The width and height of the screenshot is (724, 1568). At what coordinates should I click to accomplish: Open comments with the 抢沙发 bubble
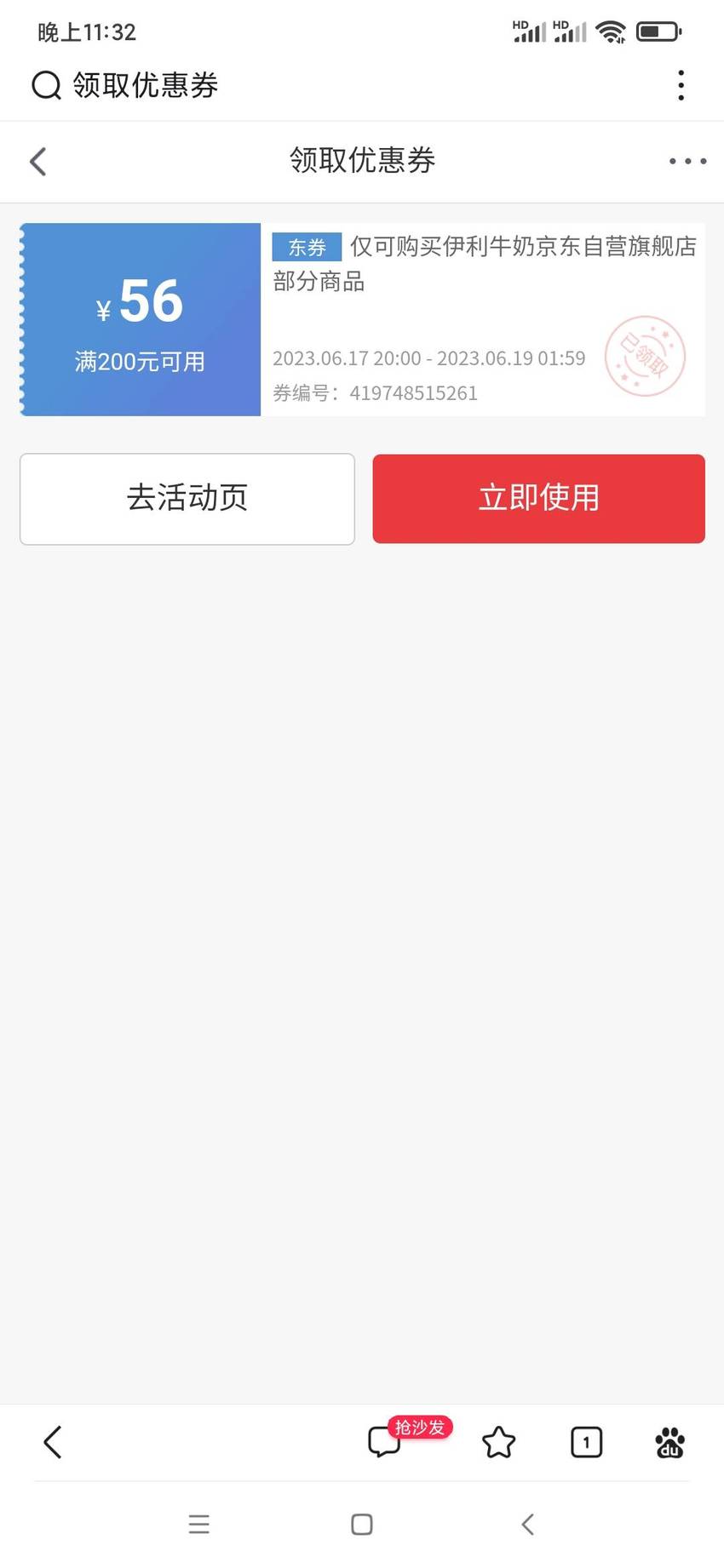[407, 1437]
